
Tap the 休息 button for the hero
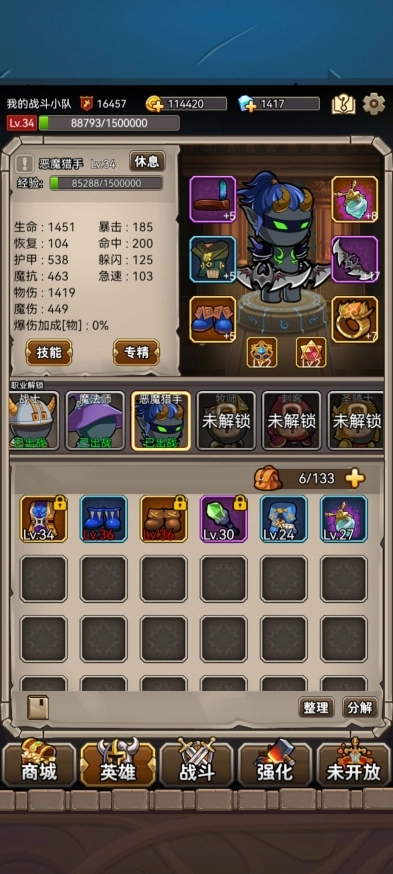147,162
